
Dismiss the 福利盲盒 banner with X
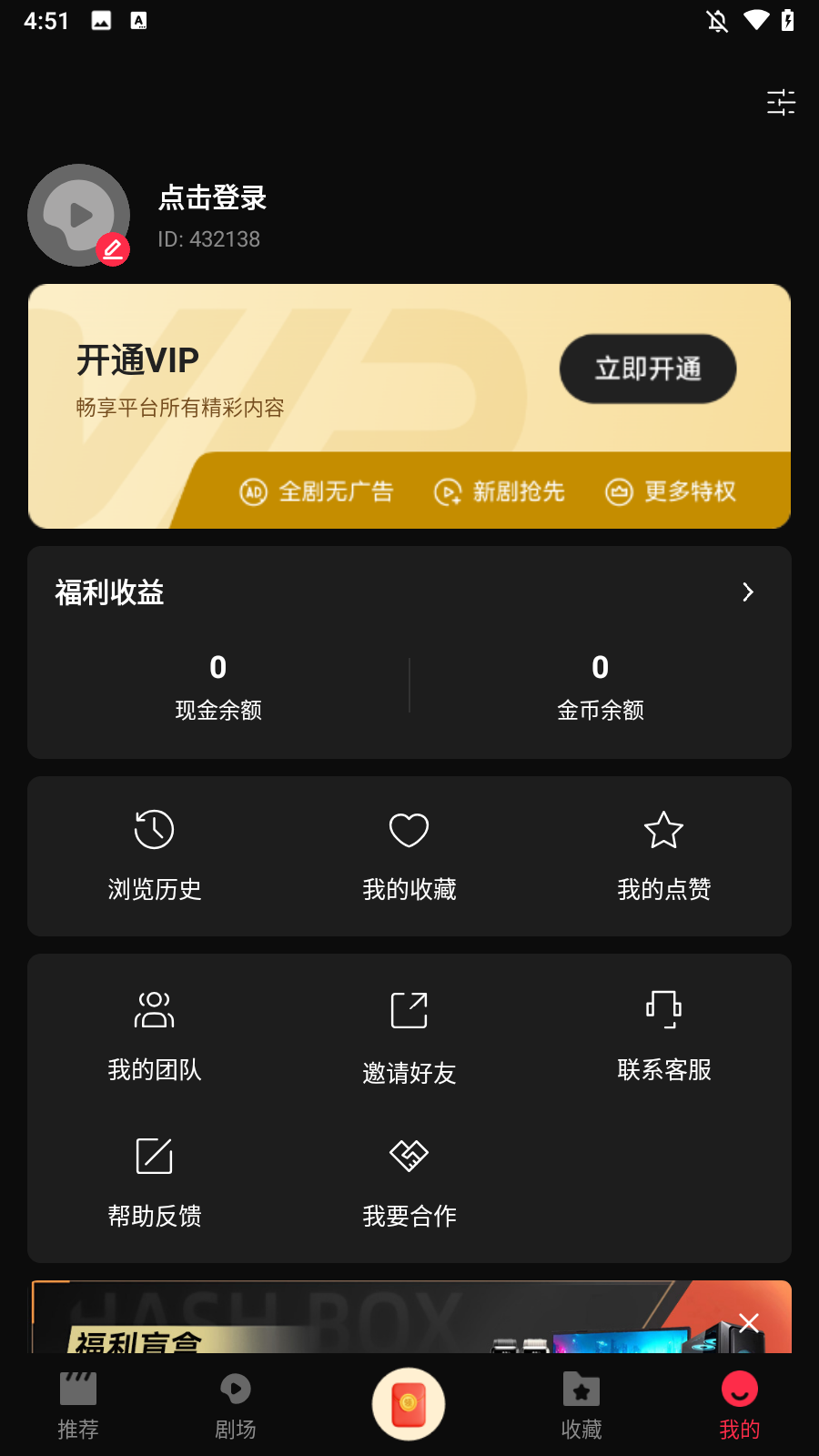[749, 1323]
